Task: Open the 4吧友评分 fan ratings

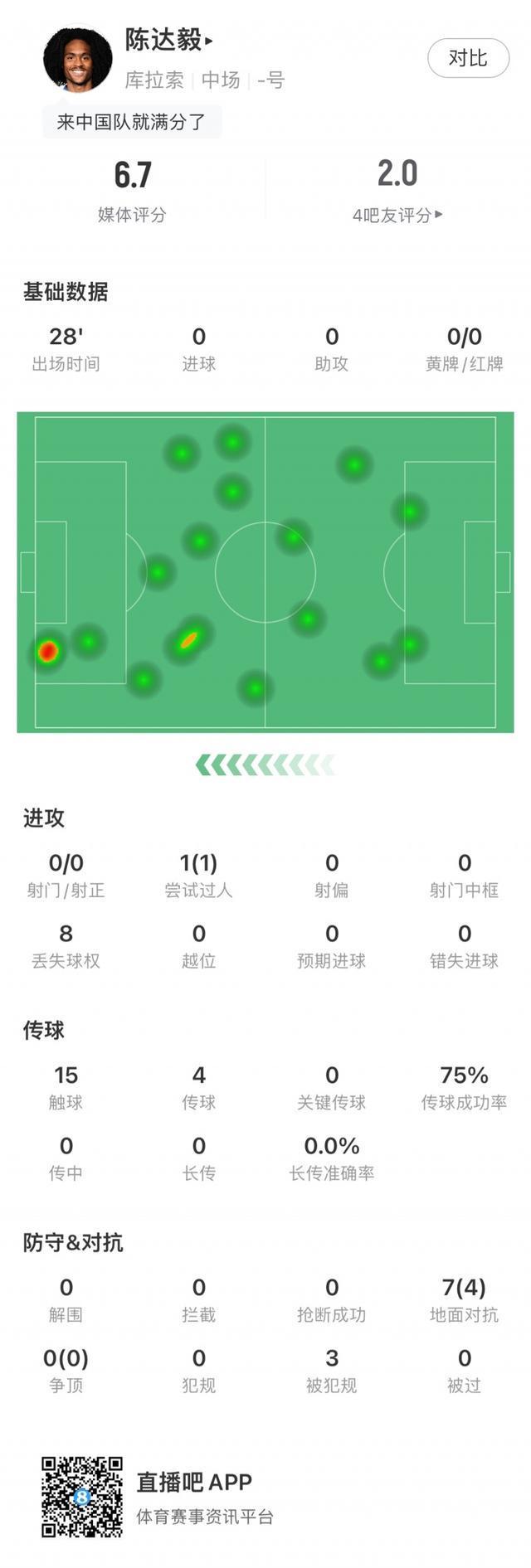Action: [397, 215]
